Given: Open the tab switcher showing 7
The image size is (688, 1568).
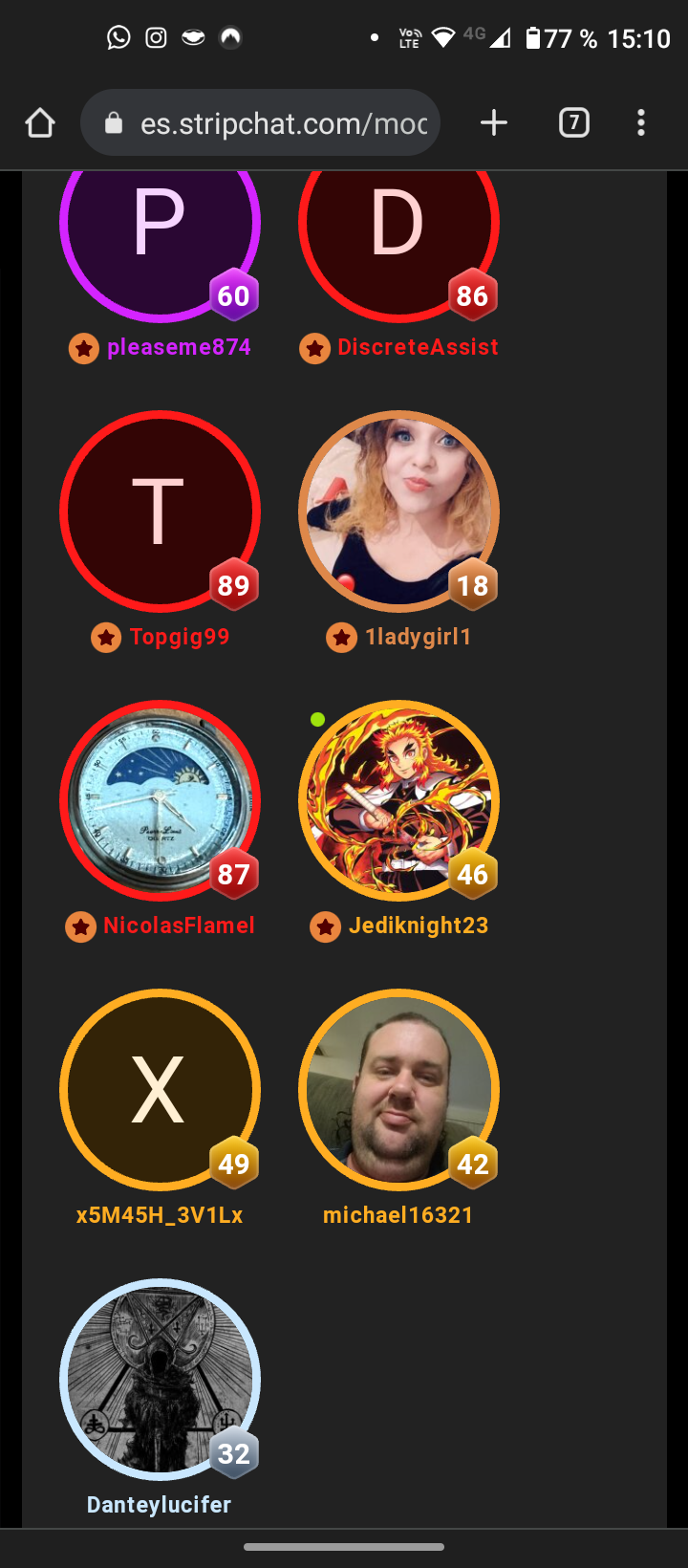Looking at the screenshot, I should click(573, 122).
